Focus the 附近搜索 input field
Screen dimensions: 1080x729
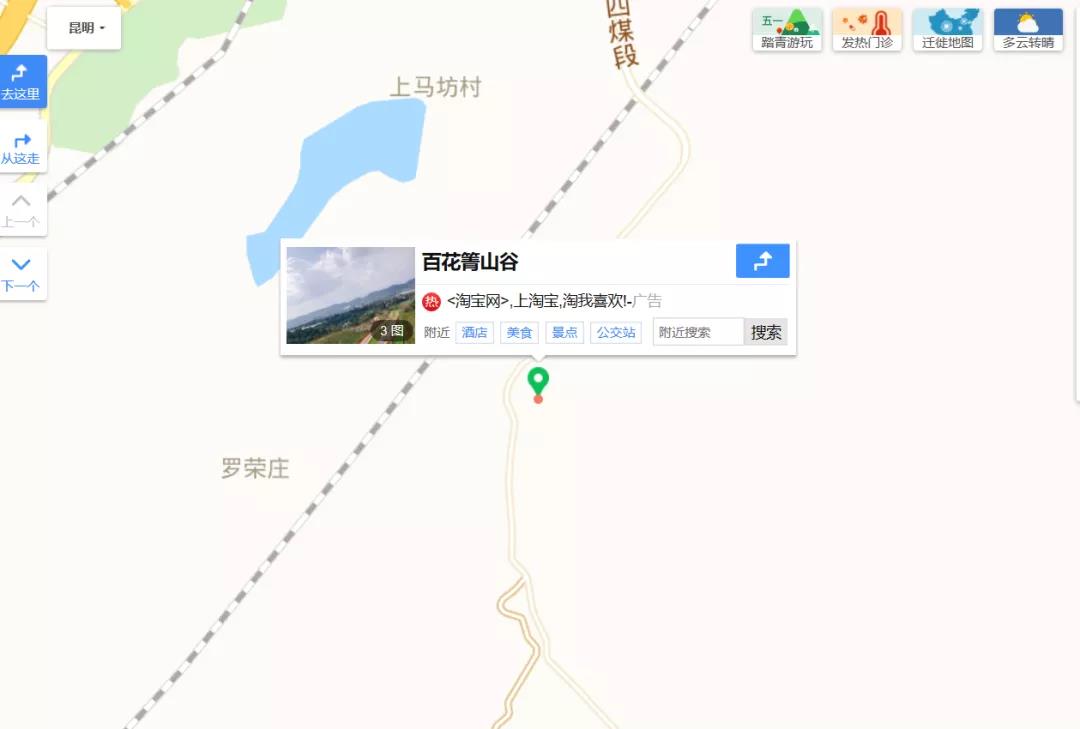pos(697,332)
